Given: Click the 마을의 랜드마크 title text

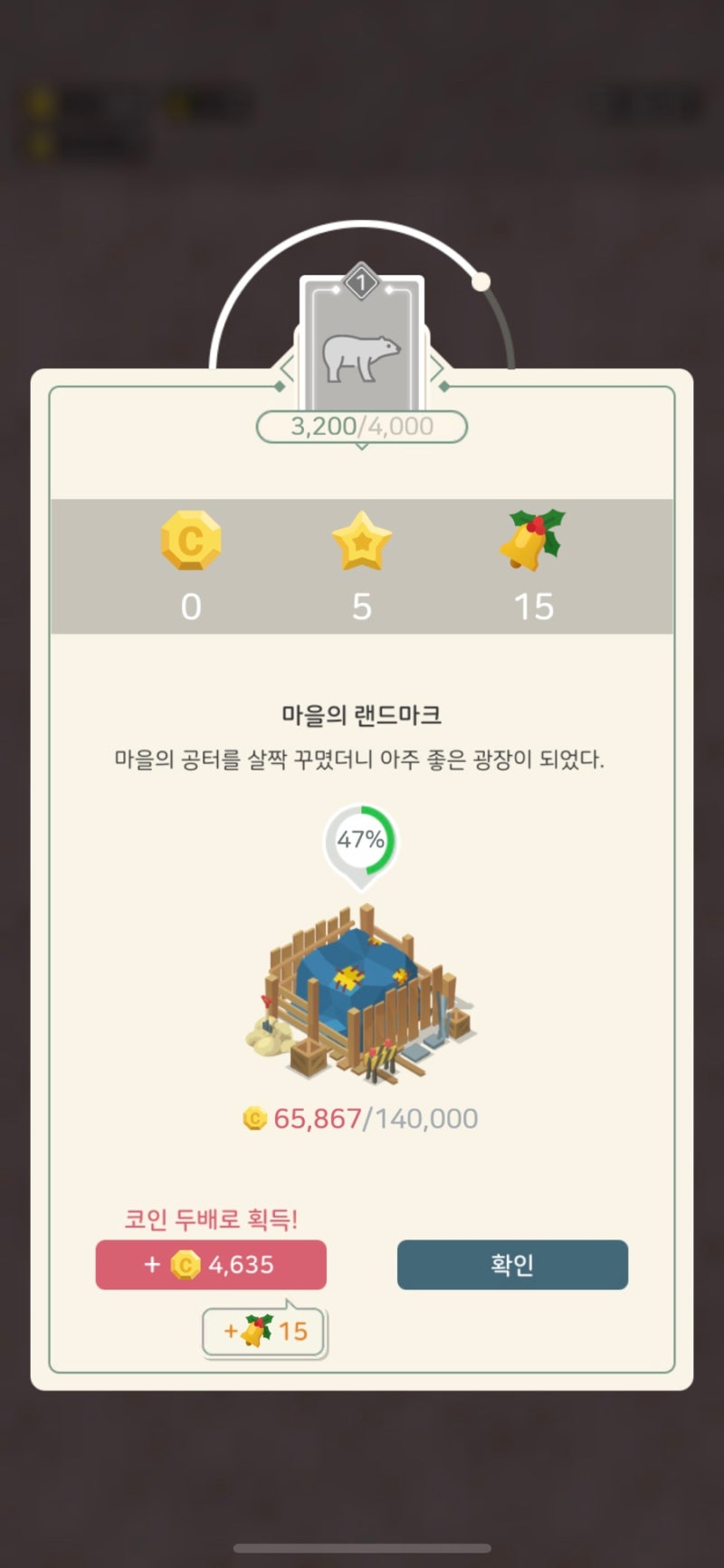Looking at the screenshot, I should click(x=361, y=714).
